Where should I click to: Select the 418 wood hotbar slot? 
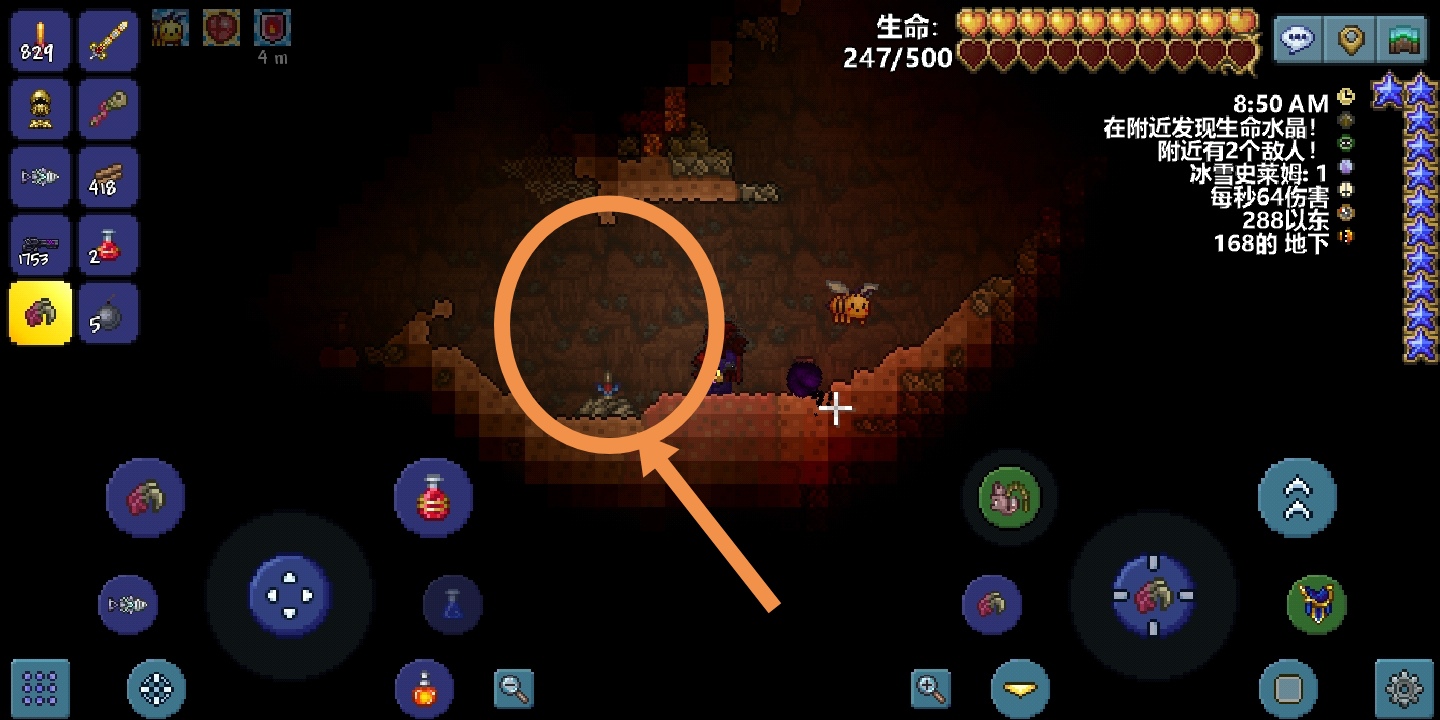pyautogui.click(x=108, y=177)
